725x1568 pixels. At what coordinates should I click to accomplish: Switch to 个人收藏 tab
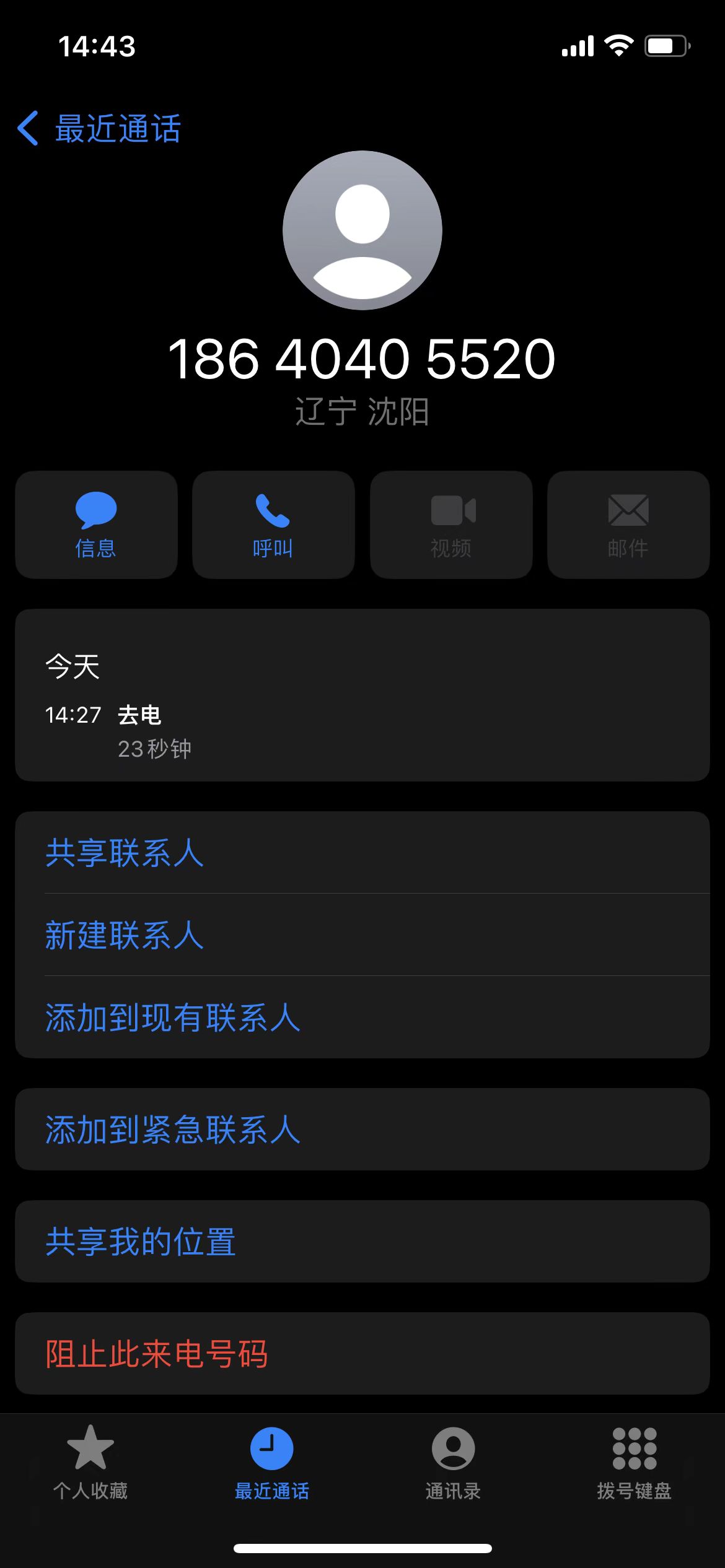90,1463
